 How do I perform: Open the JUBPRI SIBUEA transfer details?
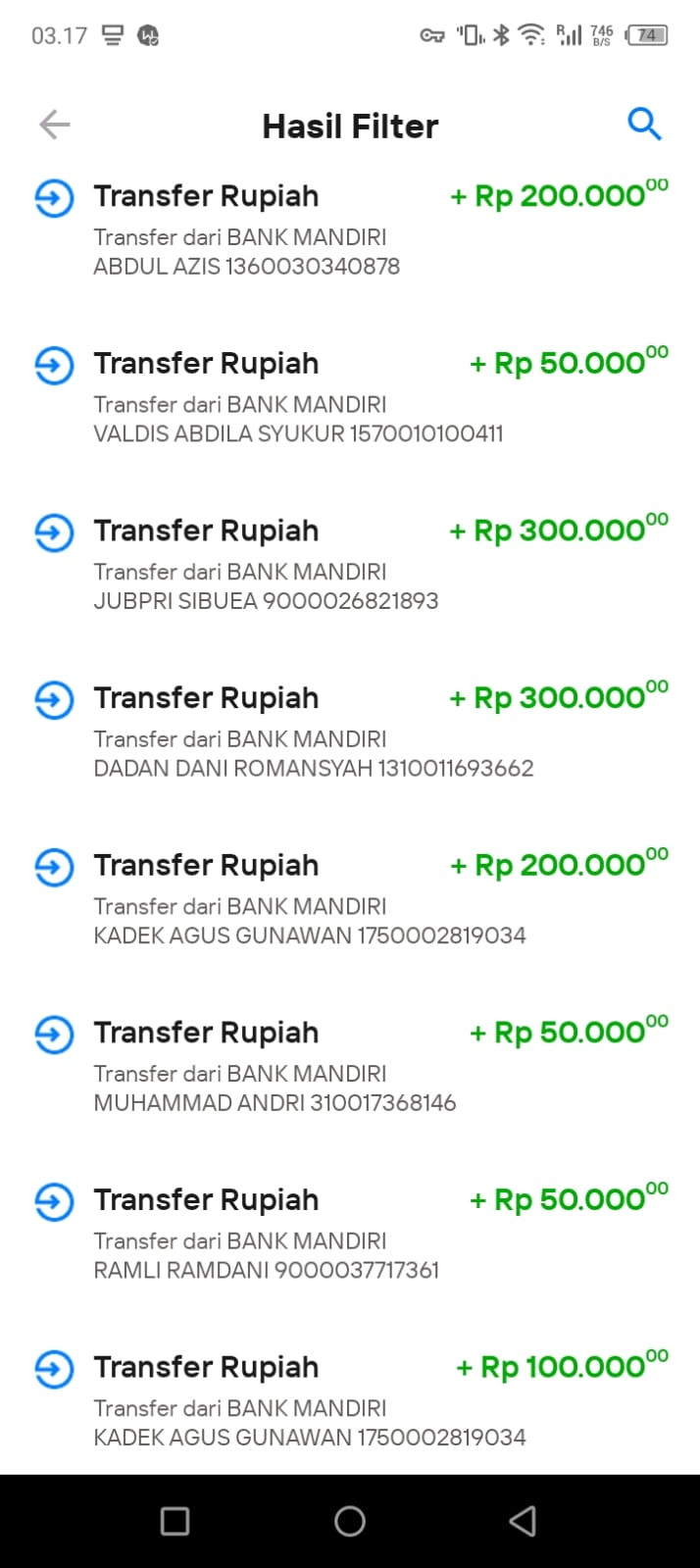pyautogui.click(x=349, y=565)
